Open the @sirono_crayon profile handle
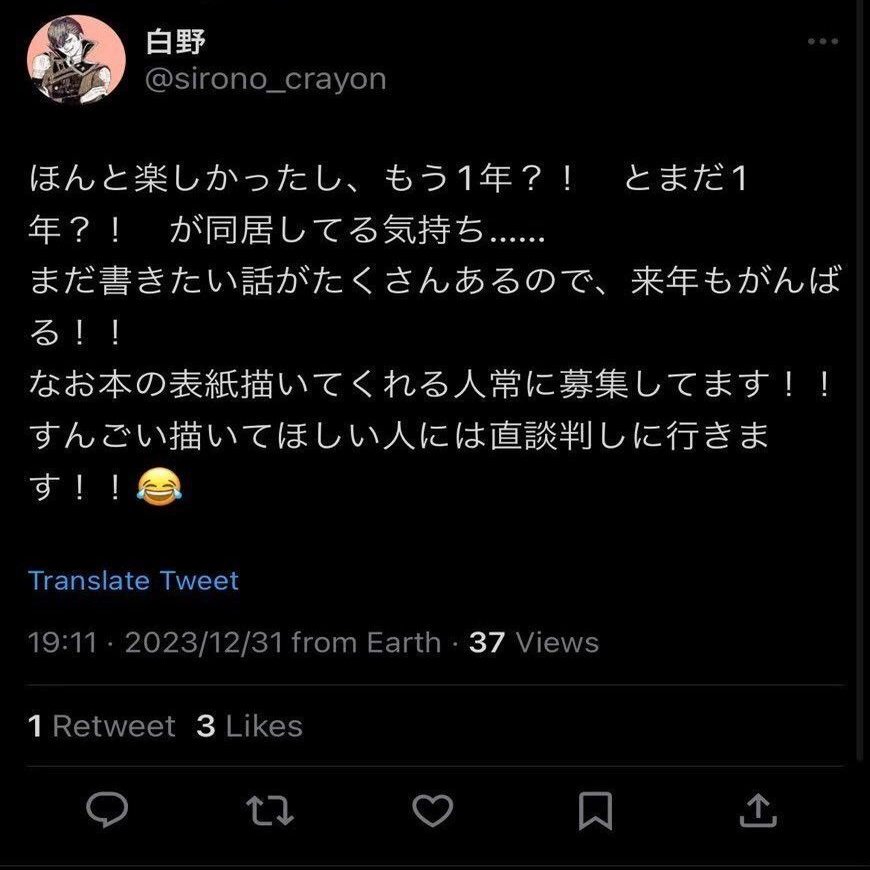870x870 pixels. pos(265,79)
